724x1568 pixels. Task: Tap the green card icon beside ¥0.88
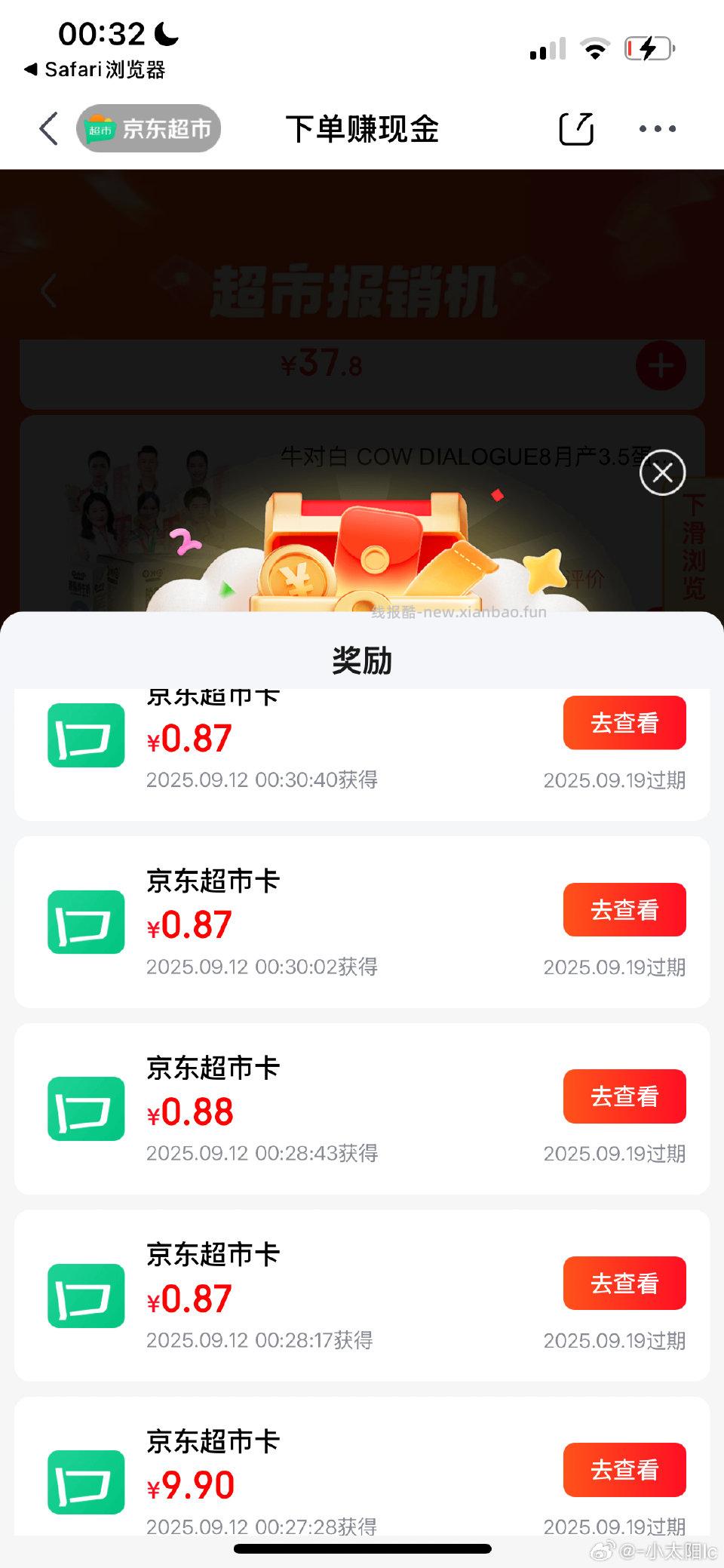84,1108
